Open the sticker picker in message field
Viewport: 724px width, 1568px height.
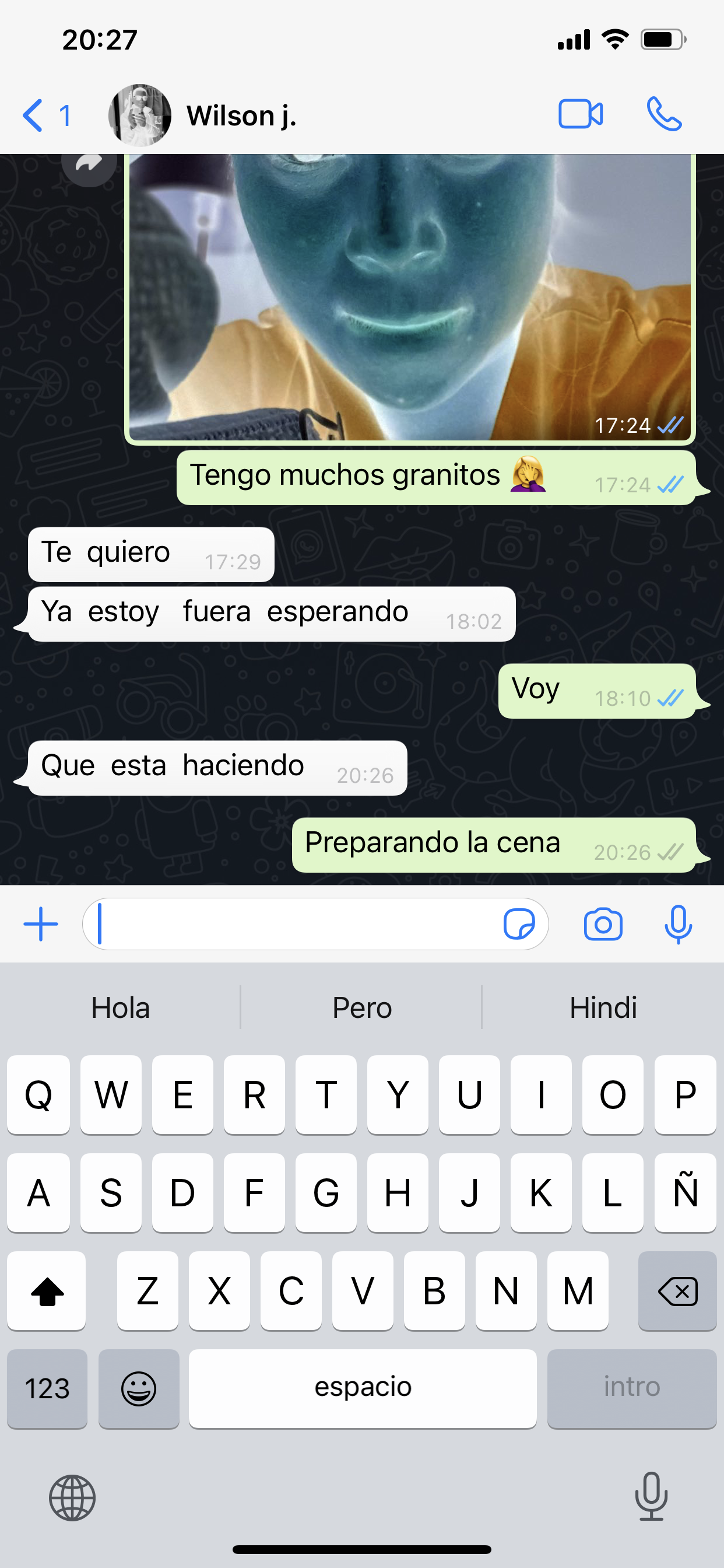coord(519,924)
